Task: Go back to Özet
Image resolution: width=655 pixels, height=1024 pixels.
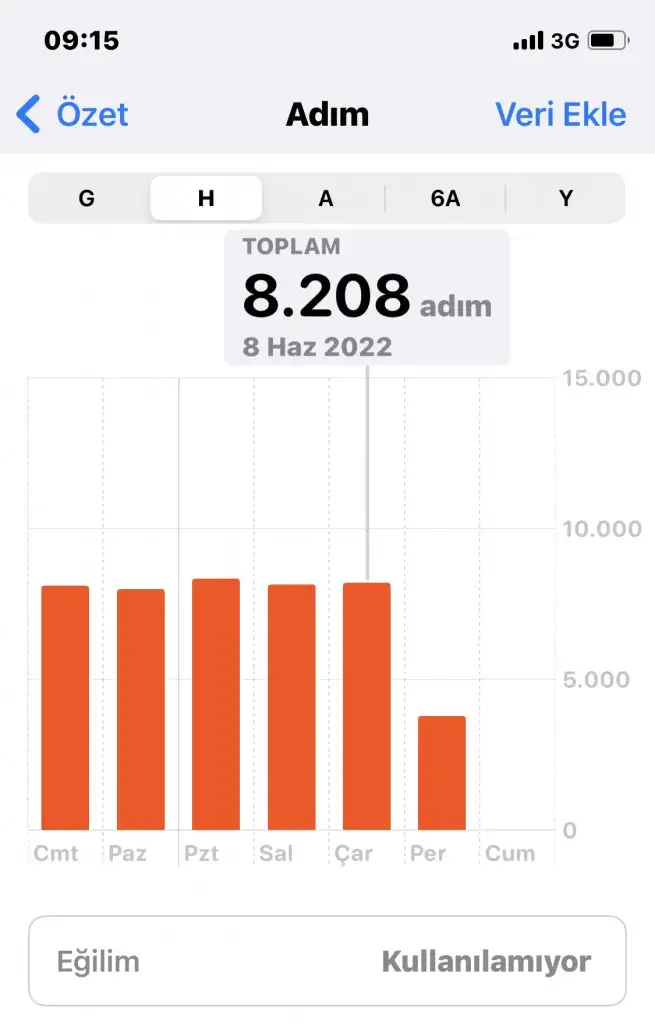Action: click(x=73, y=114)
